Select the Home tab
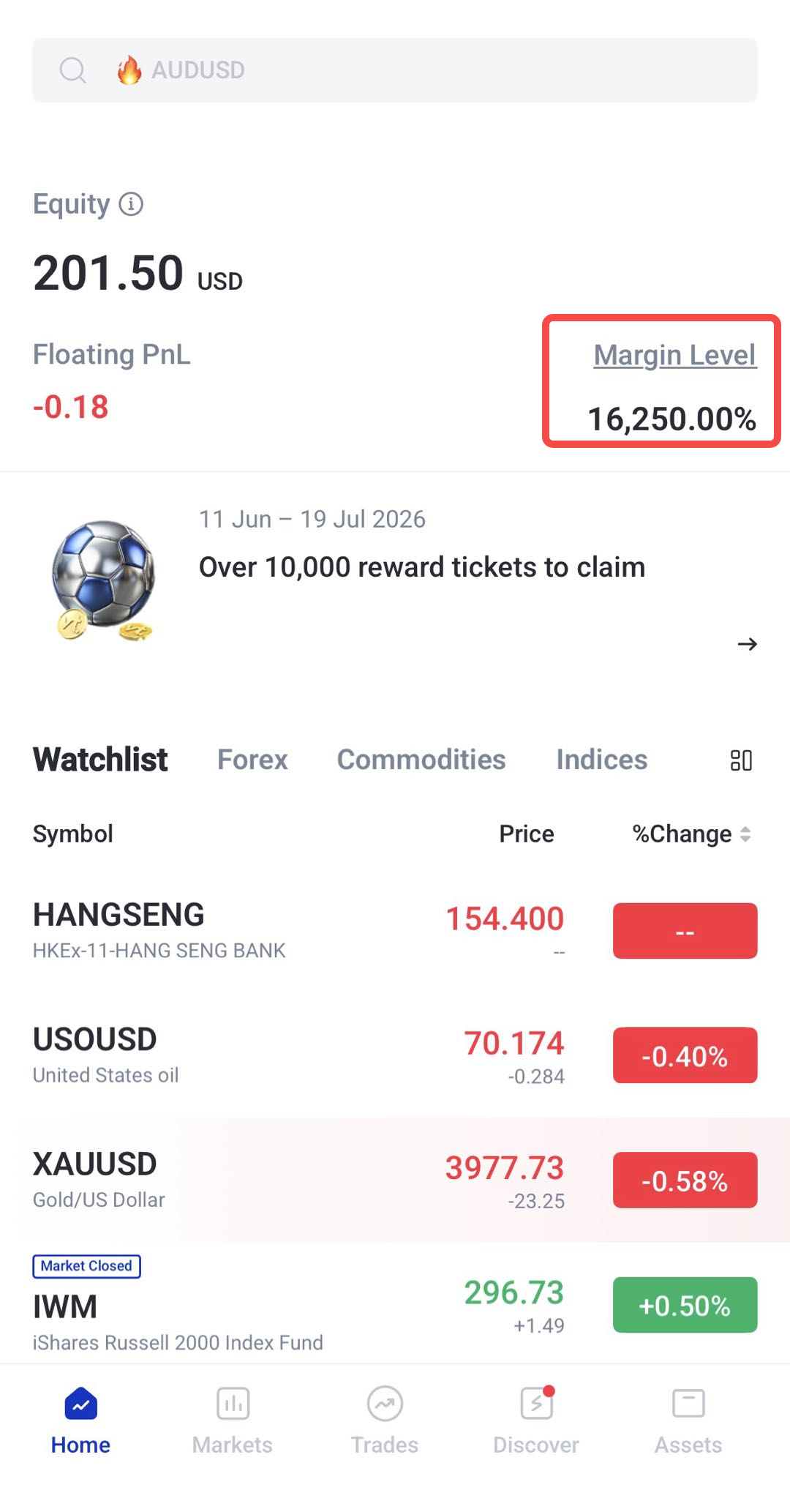 (x=80, y=1420)
